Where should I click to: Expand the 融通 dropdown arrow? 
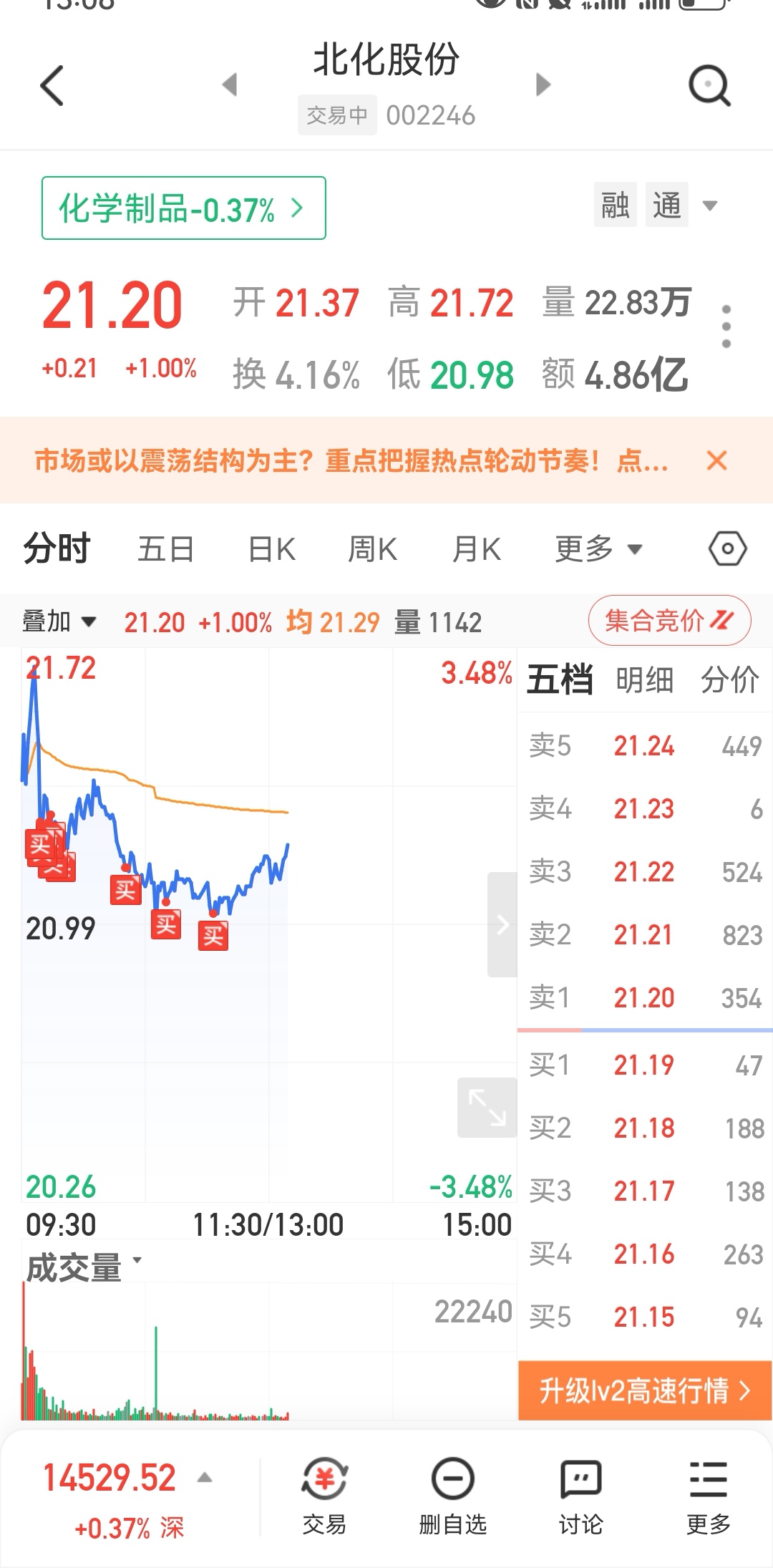click(710, 206)
